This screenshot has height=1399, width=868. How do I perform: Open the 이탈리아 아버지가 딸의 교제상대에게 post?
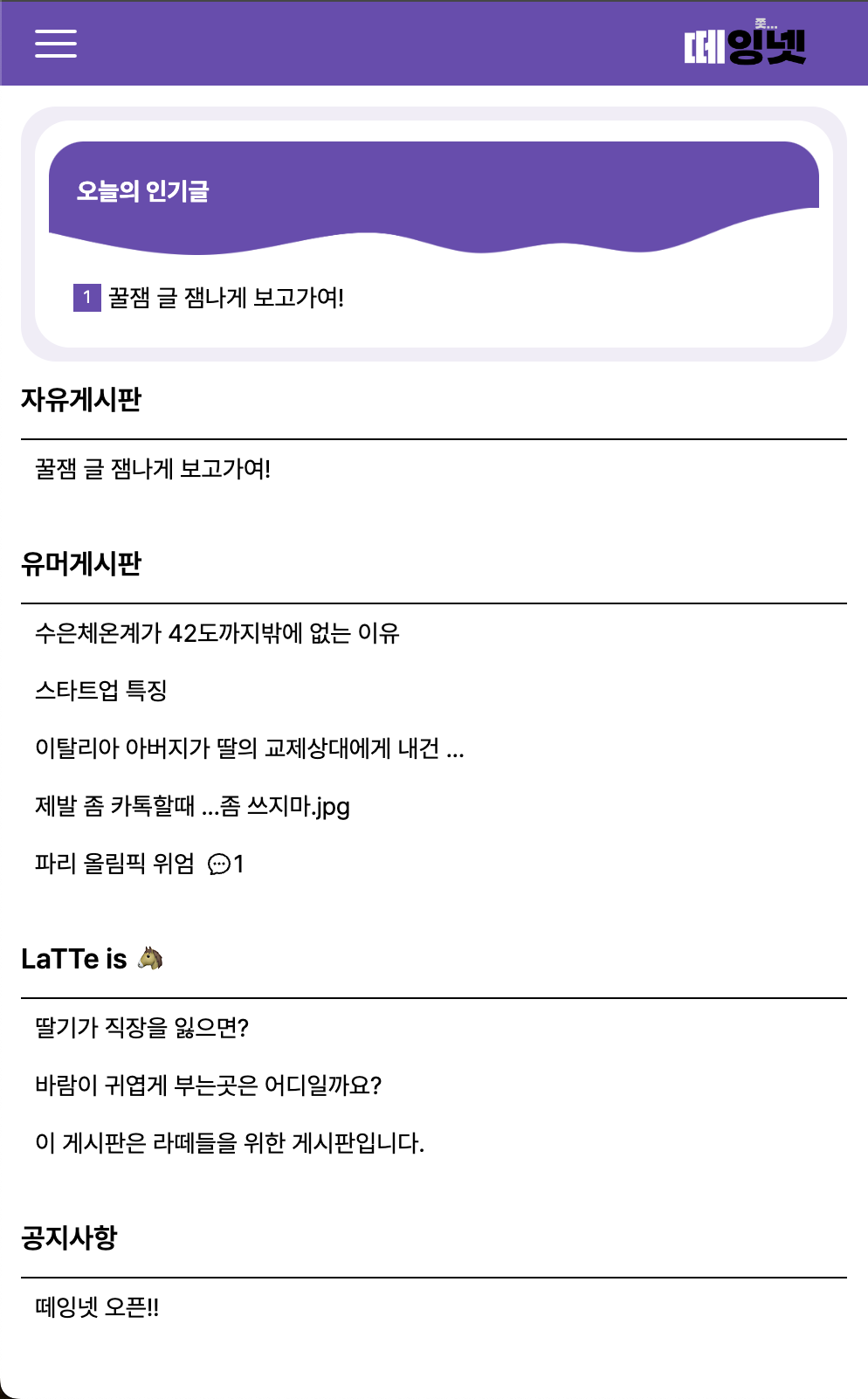[x=250, y=748]
